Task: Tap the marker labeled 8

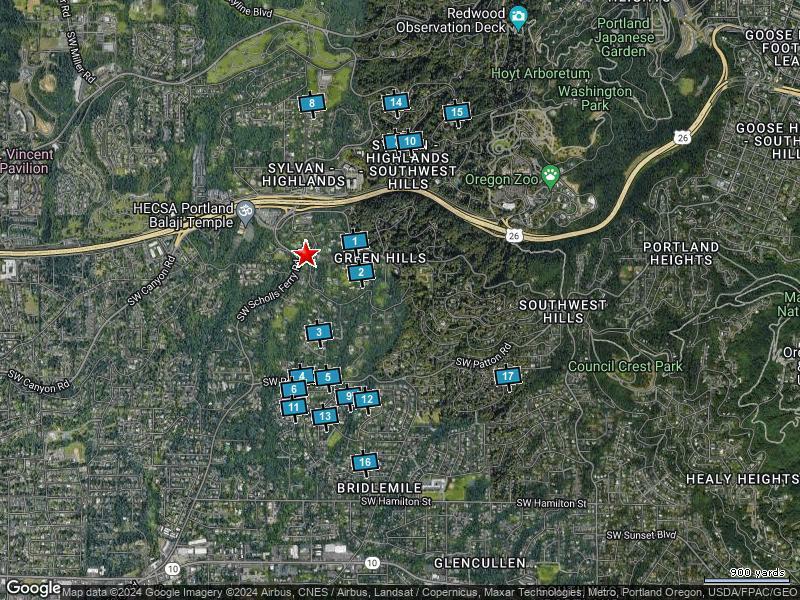Action: (x=312, y=102)
